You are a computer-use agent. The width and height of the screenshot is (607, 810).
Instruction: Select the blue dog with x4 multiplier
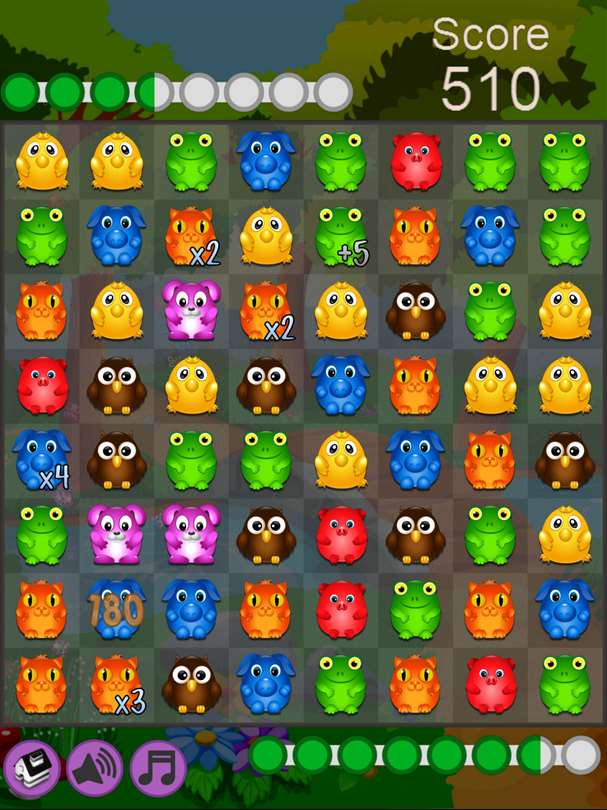42,460
